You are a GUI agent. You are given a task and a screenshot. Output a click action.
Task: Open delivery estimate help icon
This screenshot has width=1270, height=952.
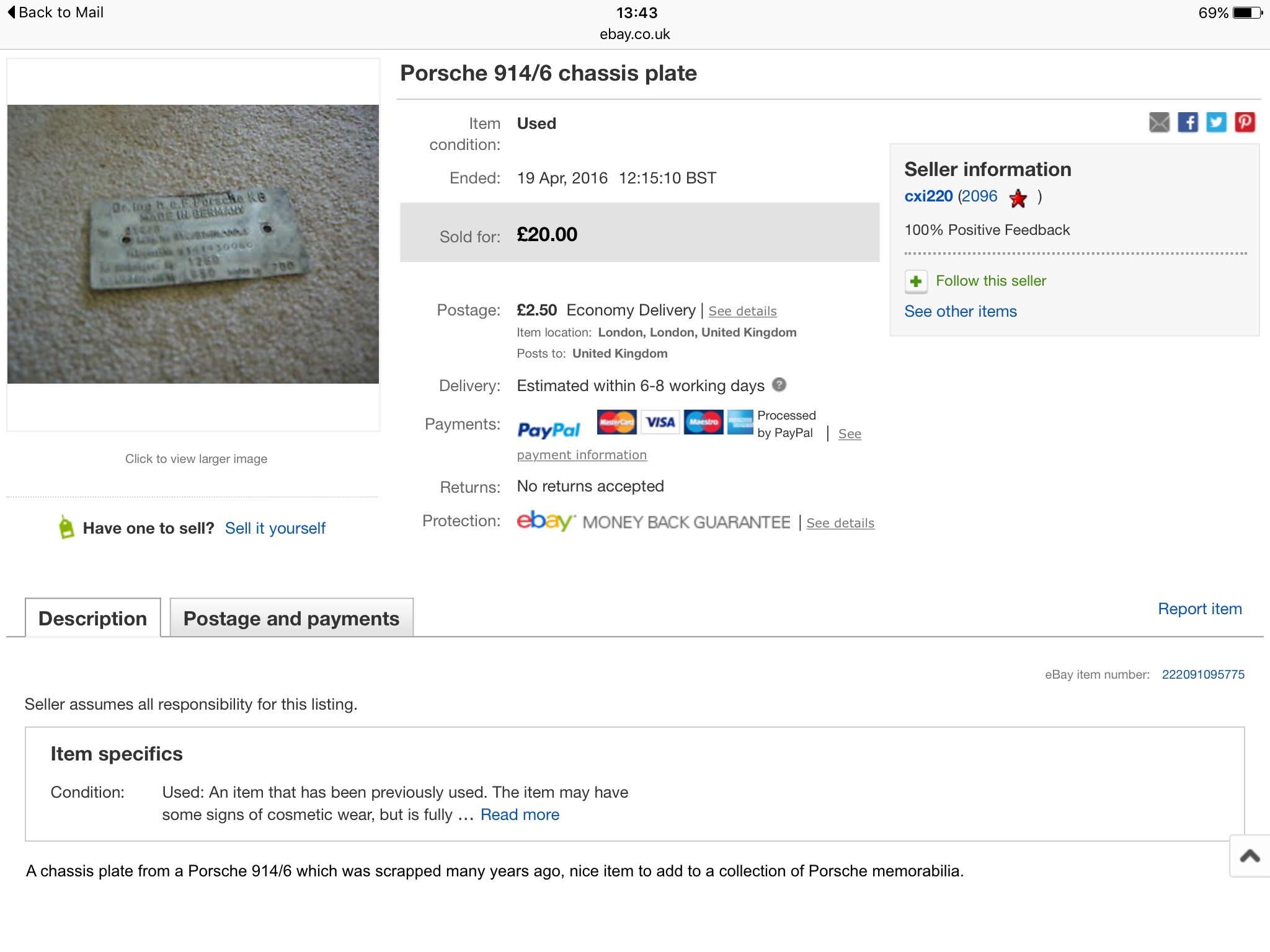(779, 385)
